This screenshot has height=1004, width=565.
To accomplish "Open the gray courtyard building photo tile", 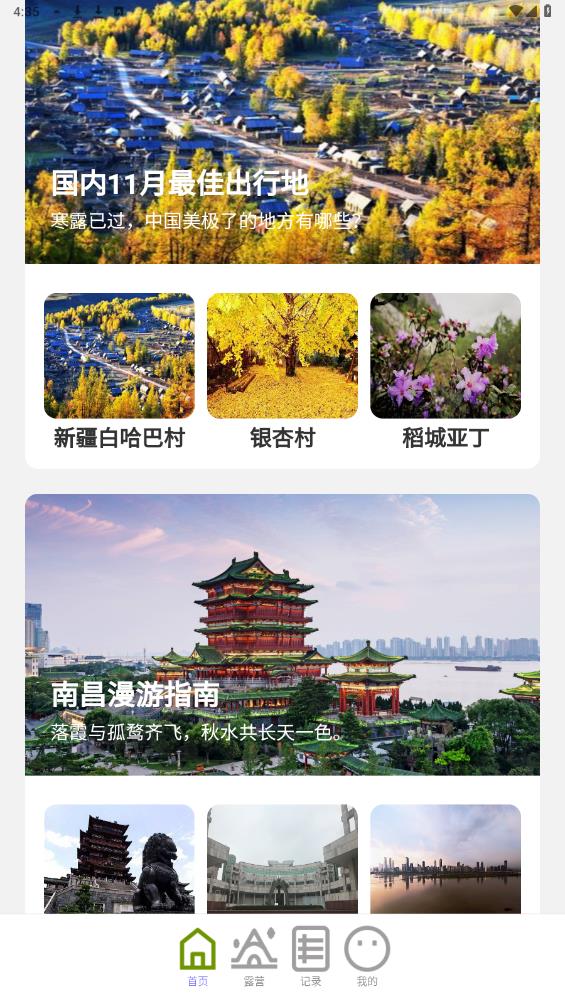I will (x=282, y=859).
